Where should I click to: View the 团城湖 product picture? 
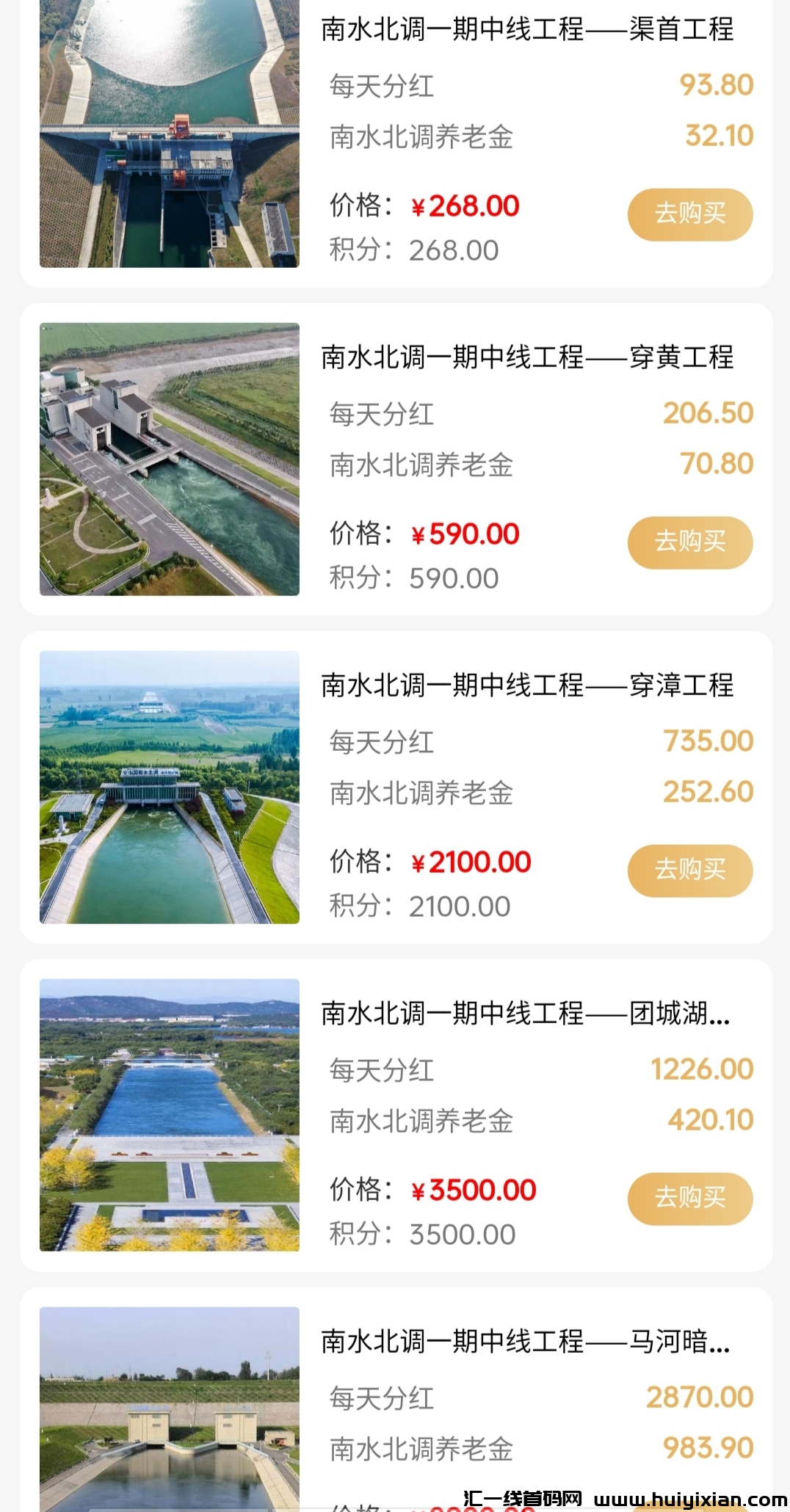(170, 1115)
